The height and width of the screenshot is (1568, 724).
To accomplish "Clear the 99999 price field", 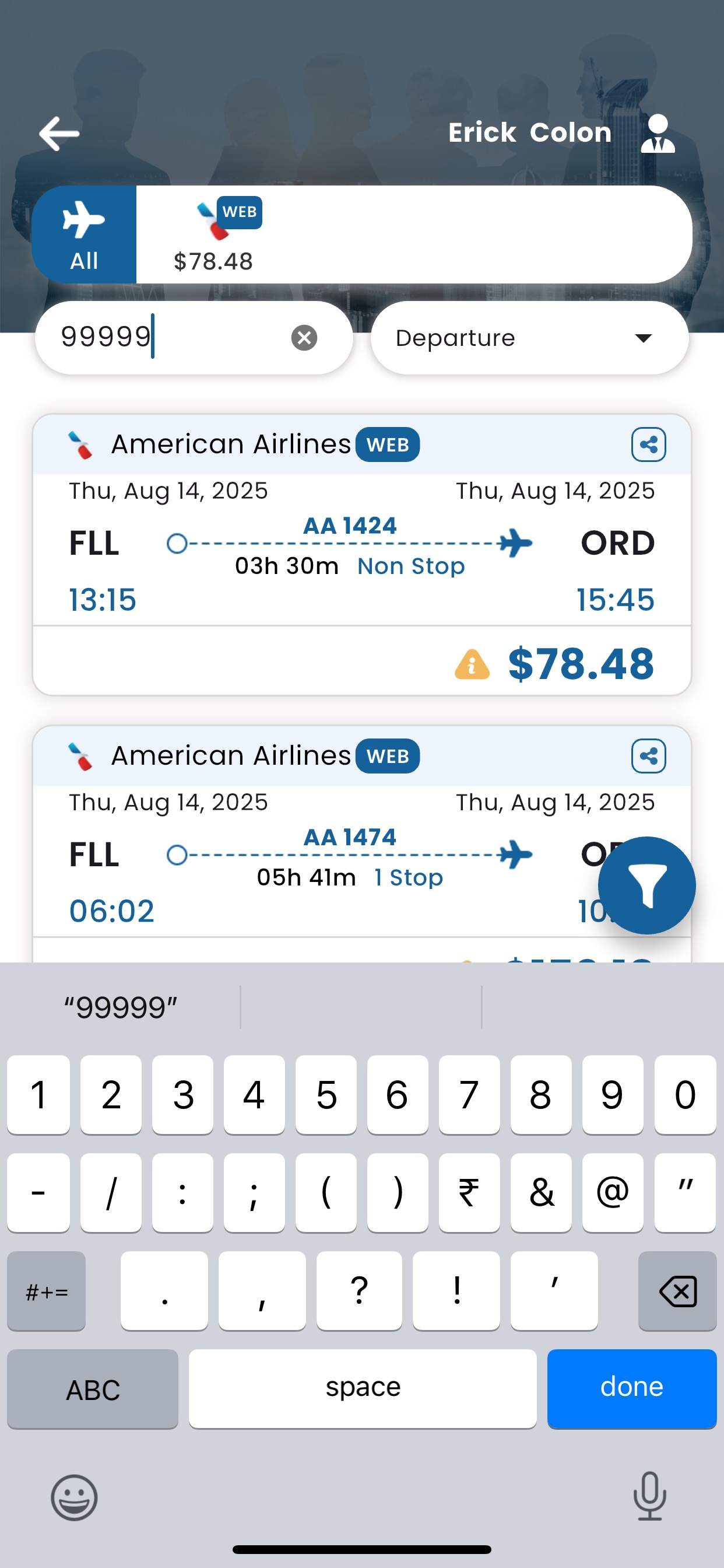I will (304, 338).
